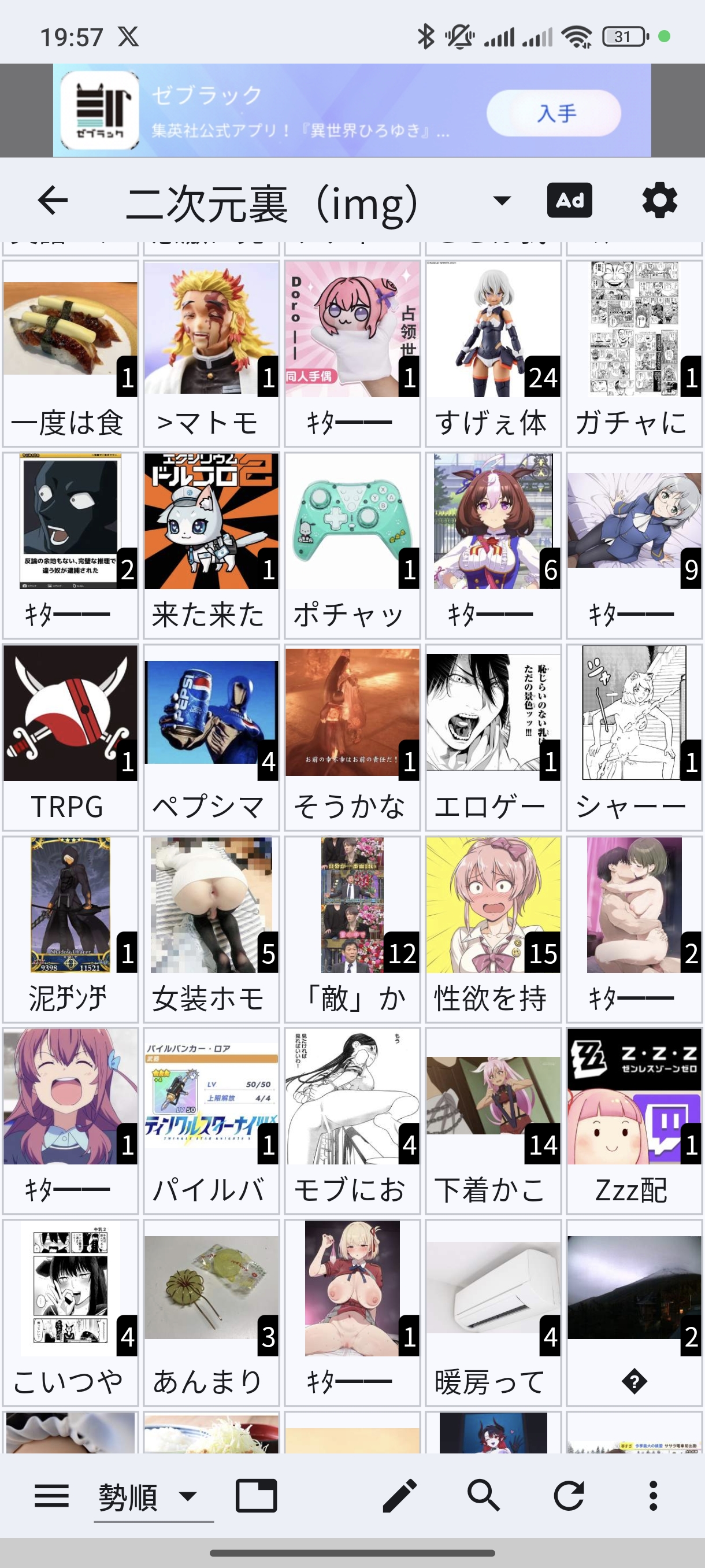Go back with the arrow icon
This screenshot has width=705, height=1568.
[53, 201]
